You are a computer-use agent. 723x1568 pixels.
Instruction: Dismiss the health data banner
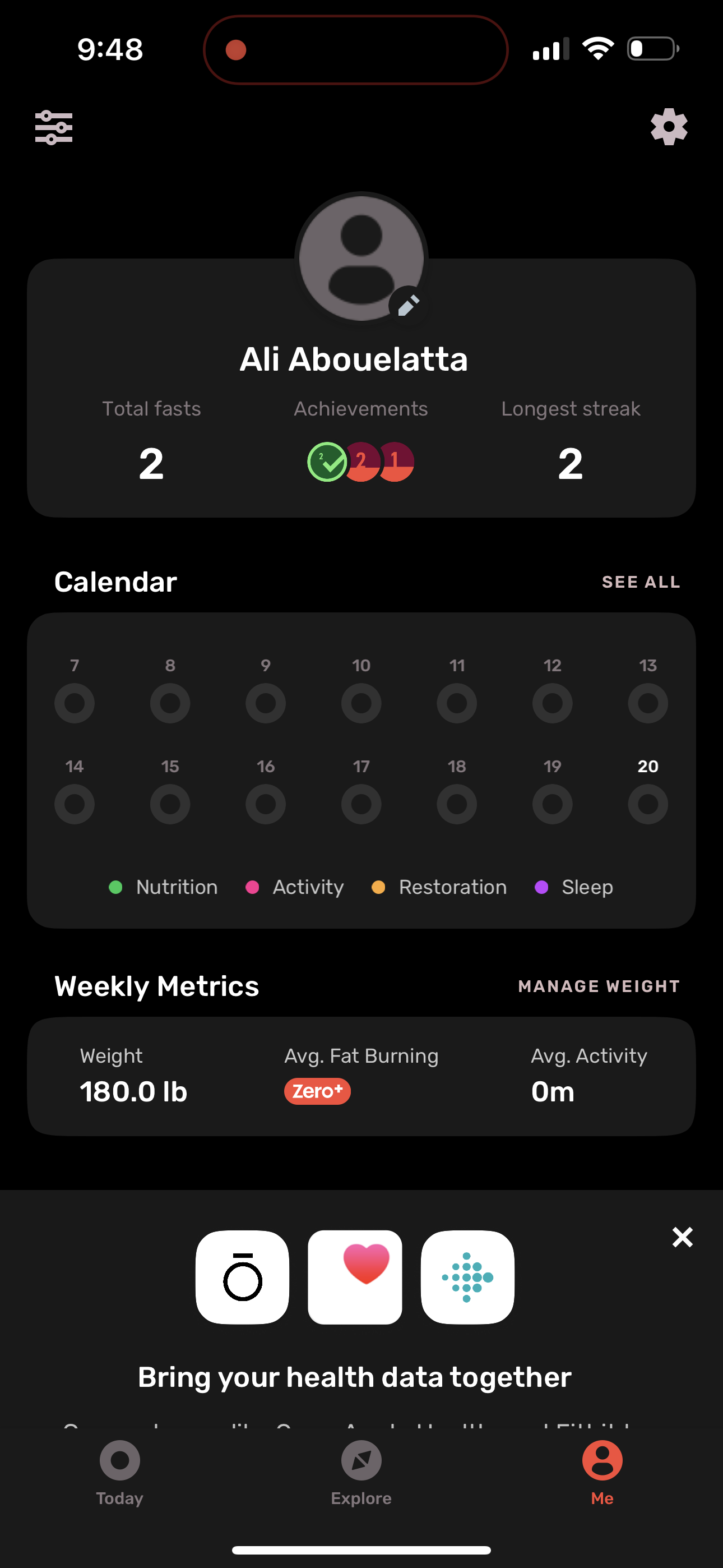(682, 1237)
